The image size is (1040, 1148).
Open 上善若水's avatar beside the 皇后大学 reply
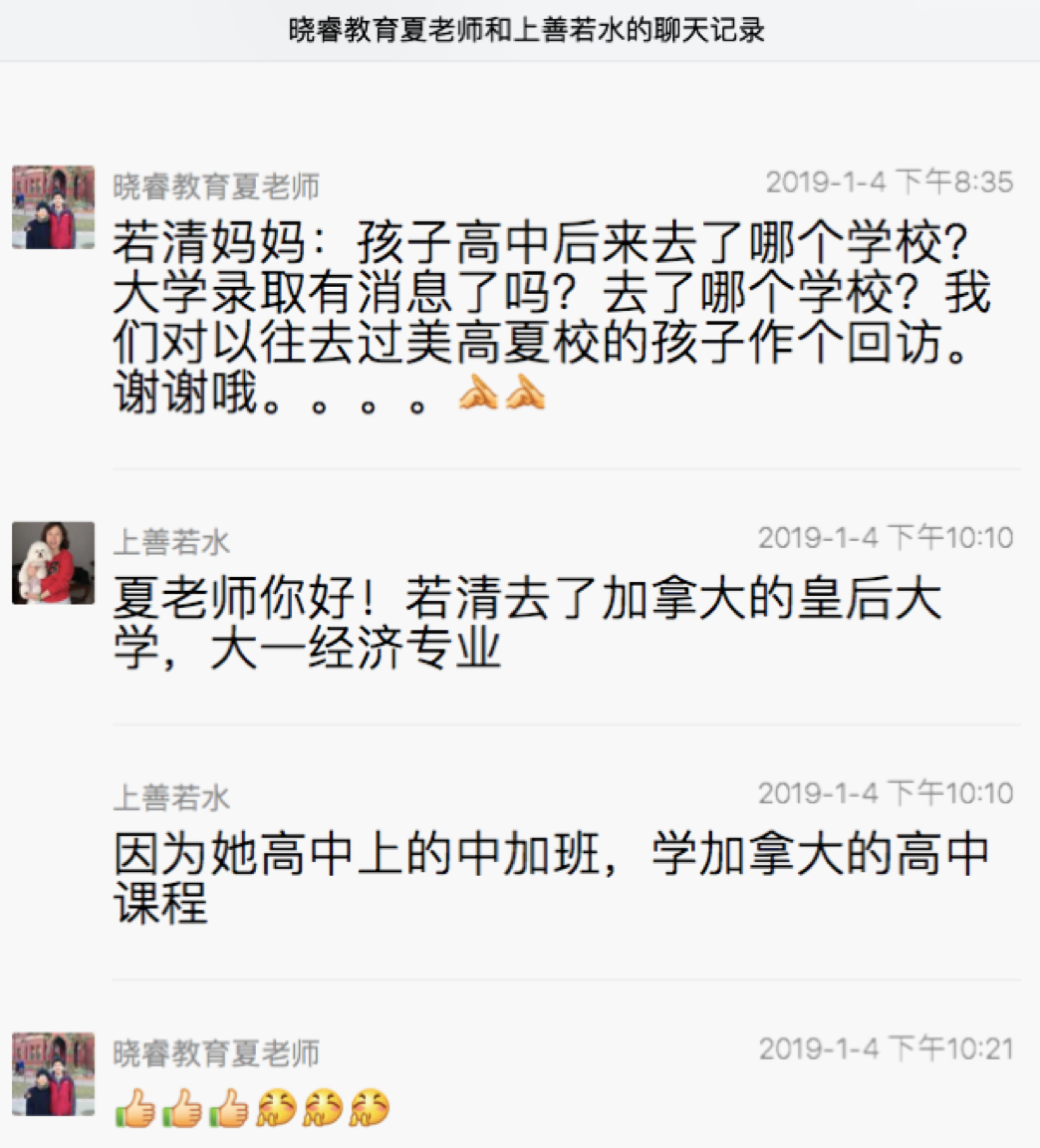53,562
